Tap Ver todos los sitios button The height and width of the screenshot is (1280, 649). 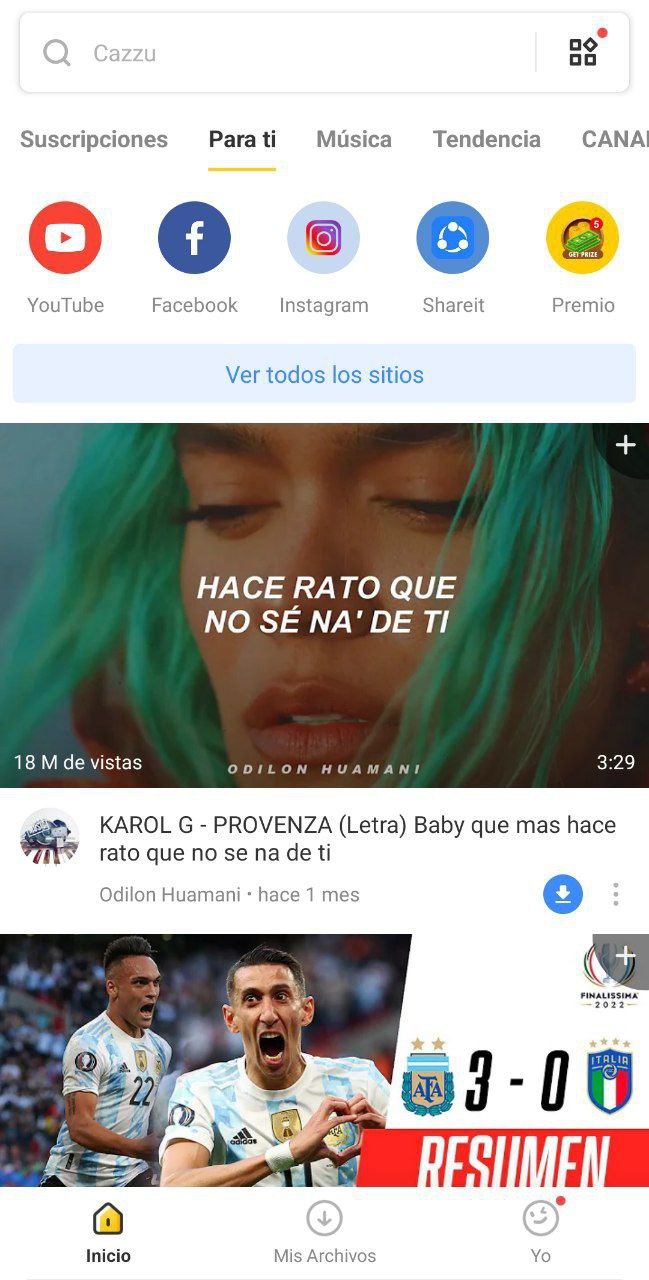coord(324,374)
